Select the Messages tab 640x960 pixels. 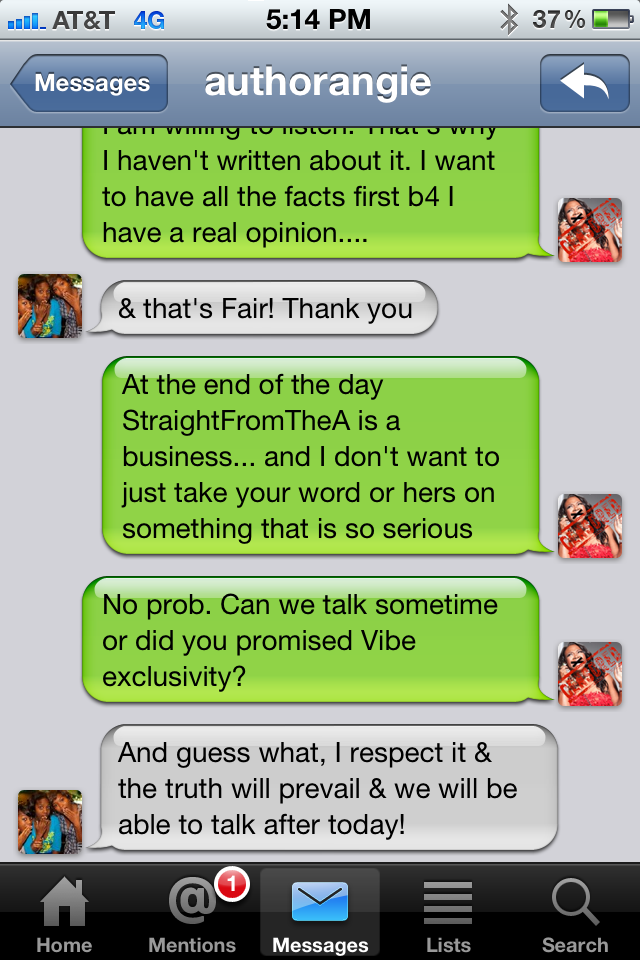coord(320,915)
